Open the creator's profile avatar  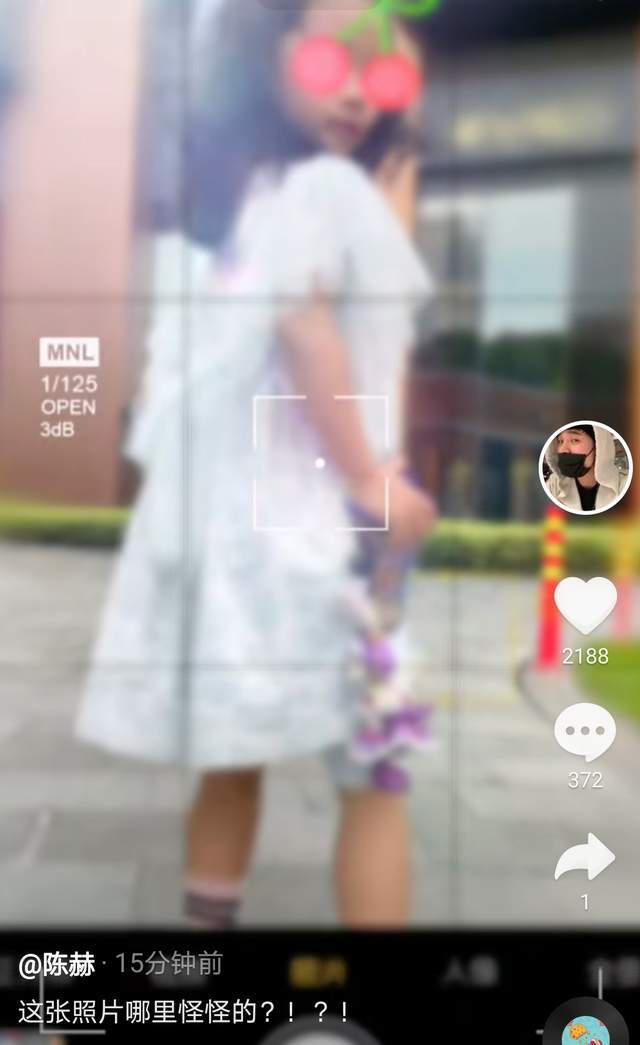click(585, 467)
